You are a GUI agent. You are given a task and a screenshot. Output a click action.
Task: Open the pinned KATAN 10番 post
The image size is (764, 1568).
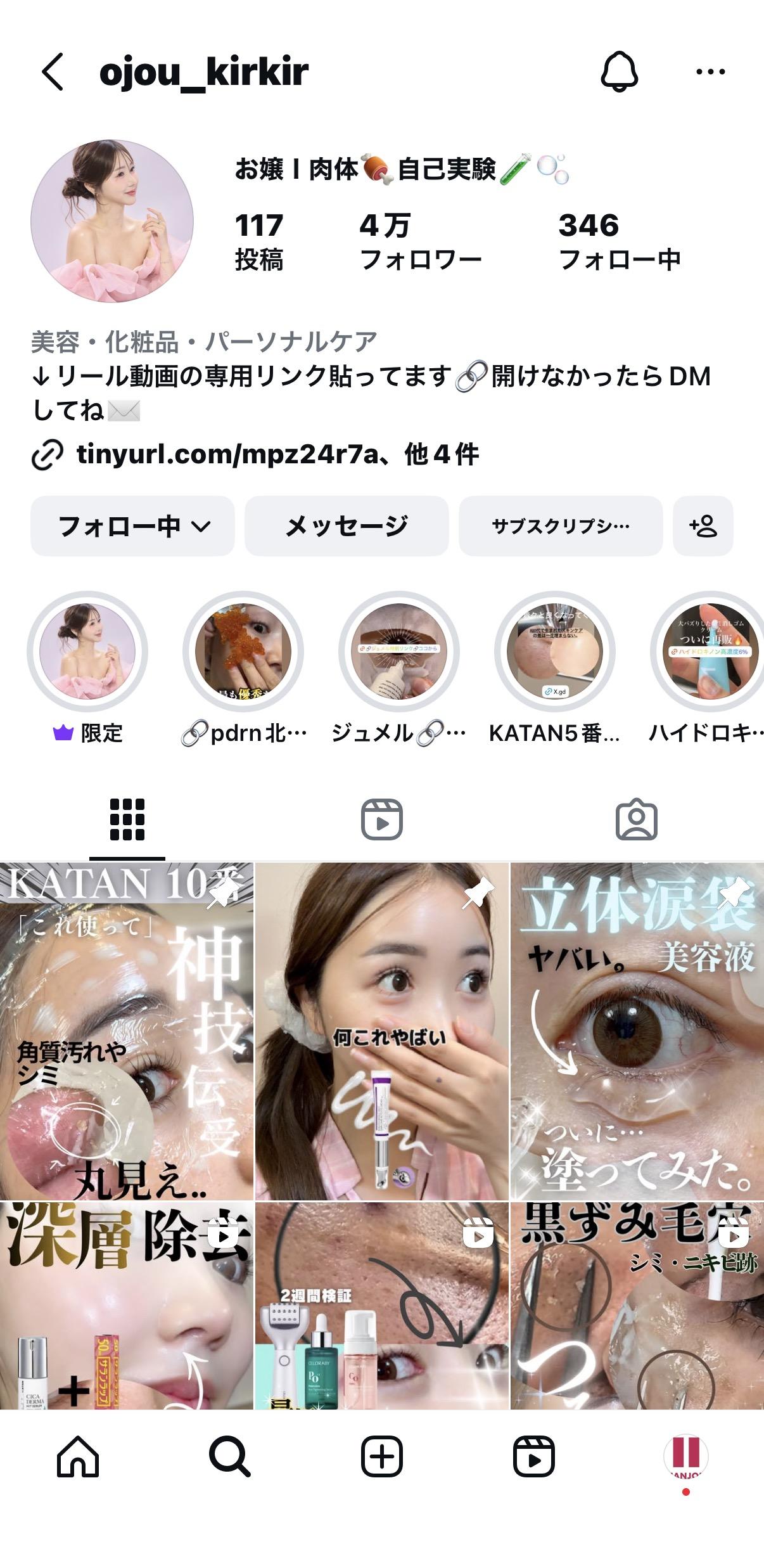tap(127, 1031)
